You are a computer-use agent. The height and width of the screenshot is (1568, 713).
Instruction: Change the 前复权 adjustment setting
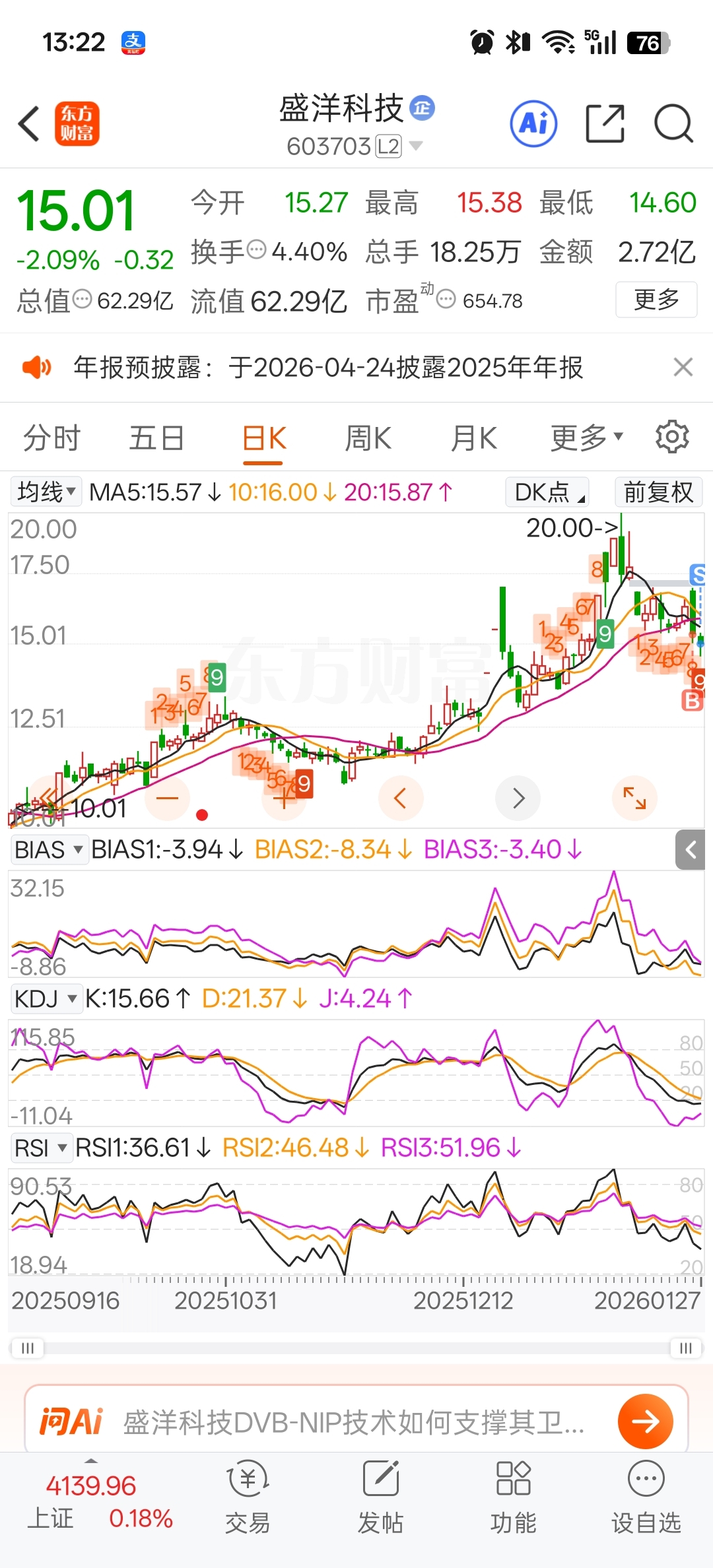pyautogui.click(x=658, y=492)
